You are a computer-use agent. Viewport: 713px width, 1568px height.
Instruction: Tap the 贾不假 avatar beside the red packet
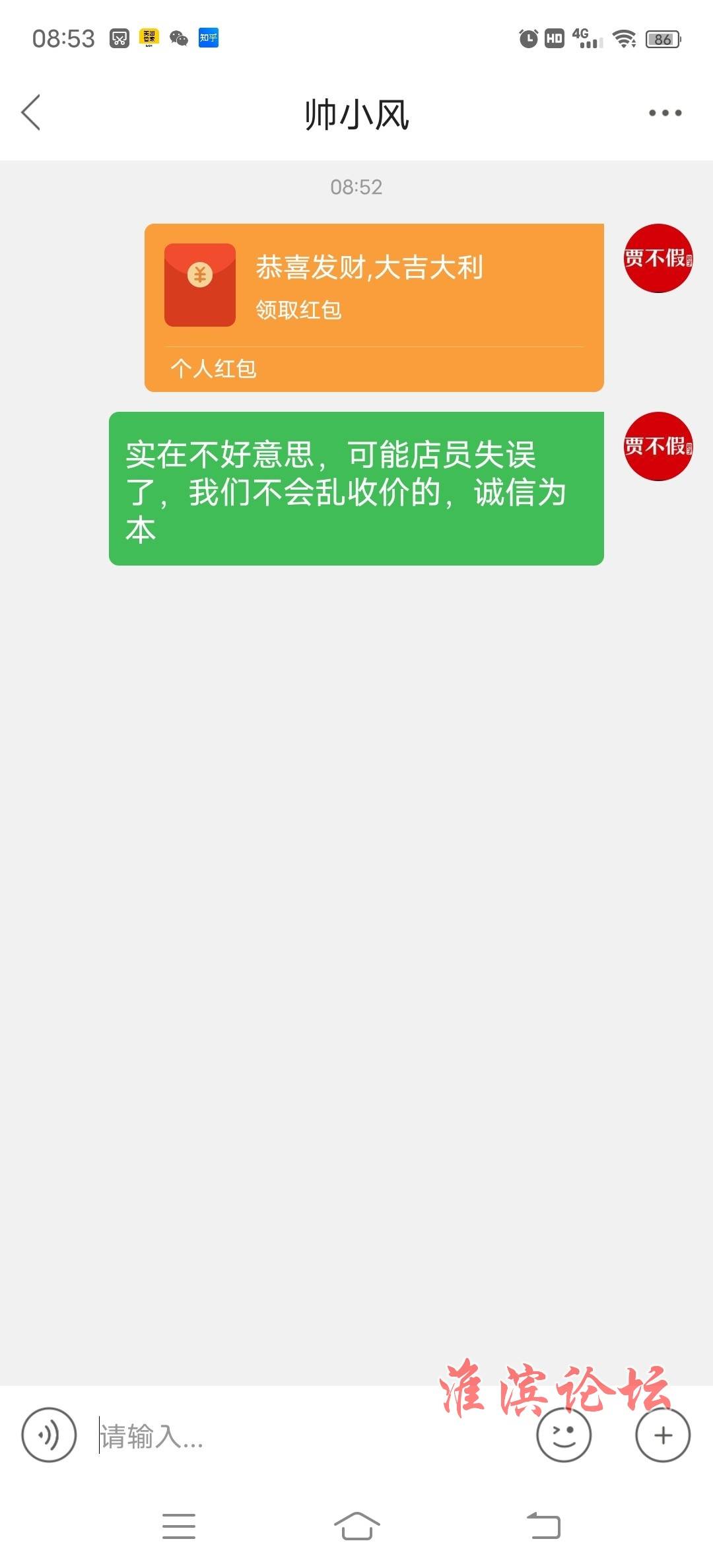658,258
